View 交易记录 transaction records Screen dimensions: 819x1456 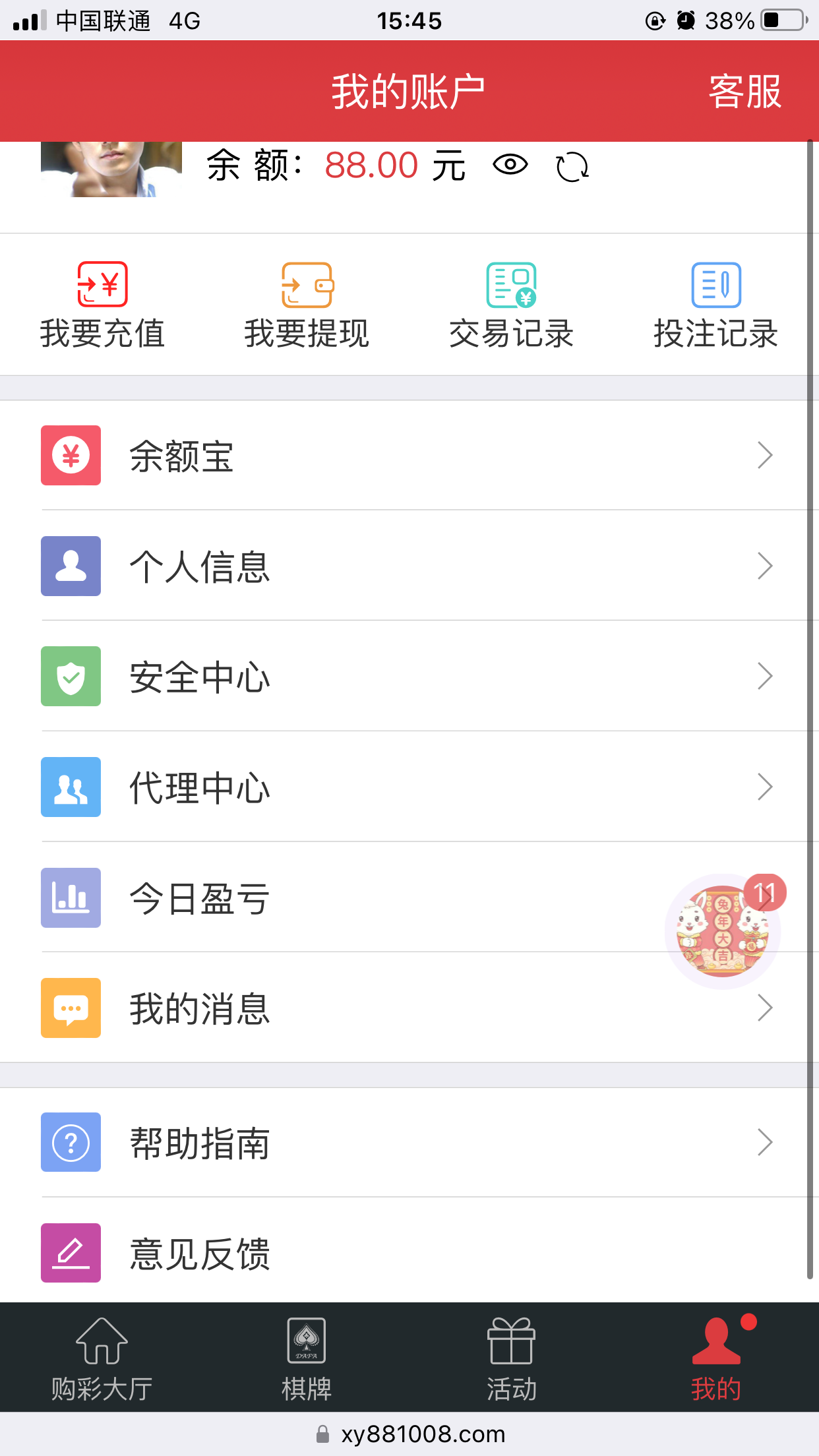pos(511,305)
